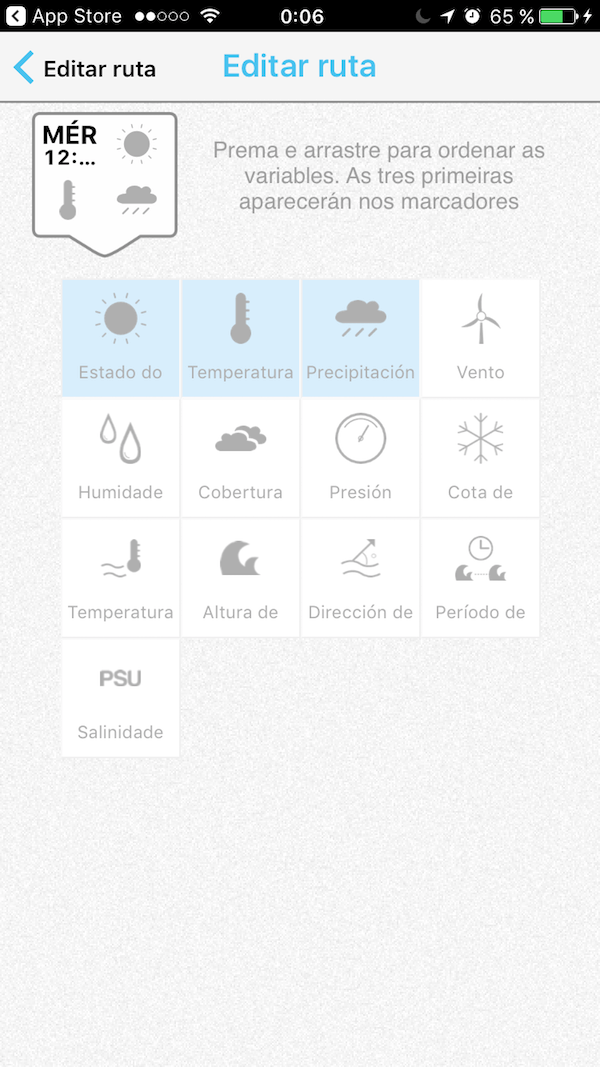Select the Altura de wave tile
Screen dimensions: 600x1067
point(240,578)
